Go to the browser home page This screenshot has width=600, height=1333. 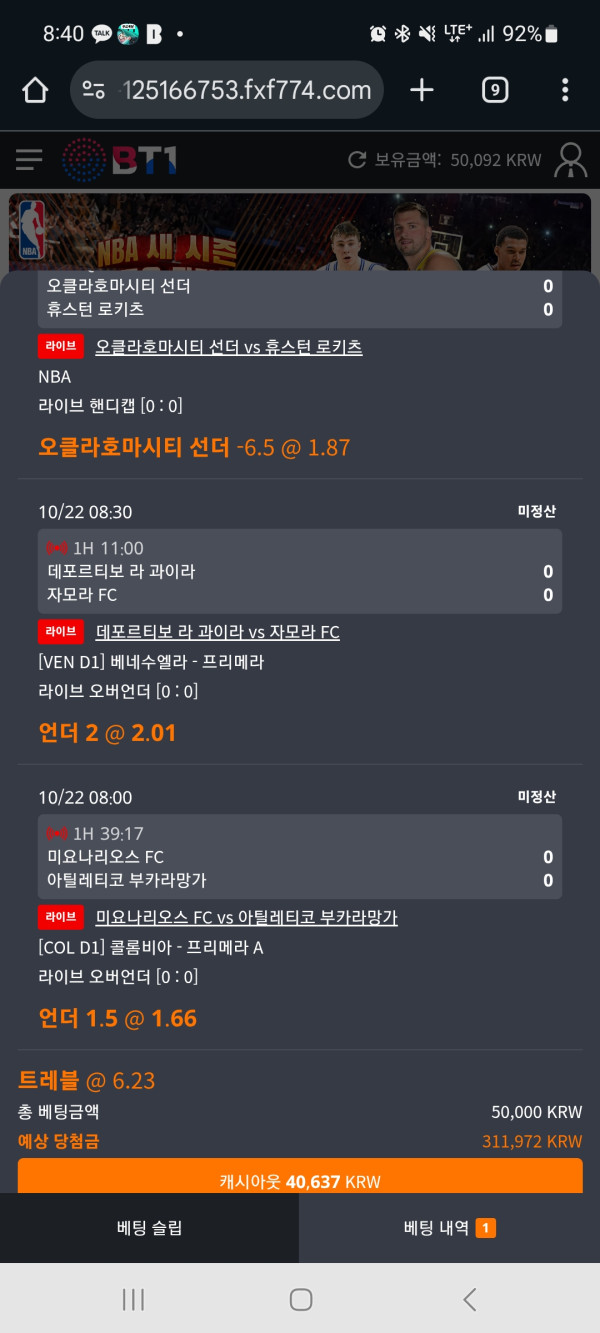point(35,91)
